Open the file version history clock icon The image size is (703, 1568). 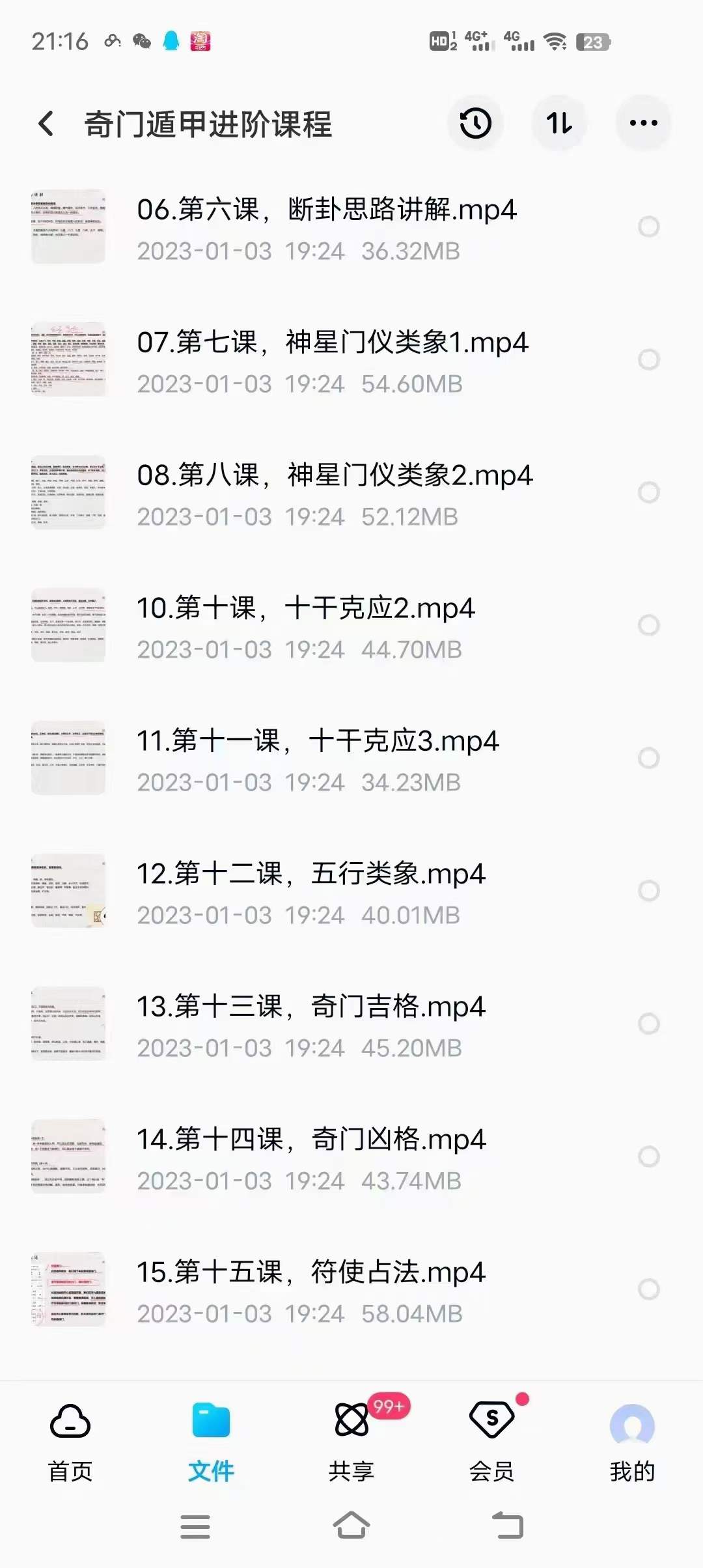point(475,122)
